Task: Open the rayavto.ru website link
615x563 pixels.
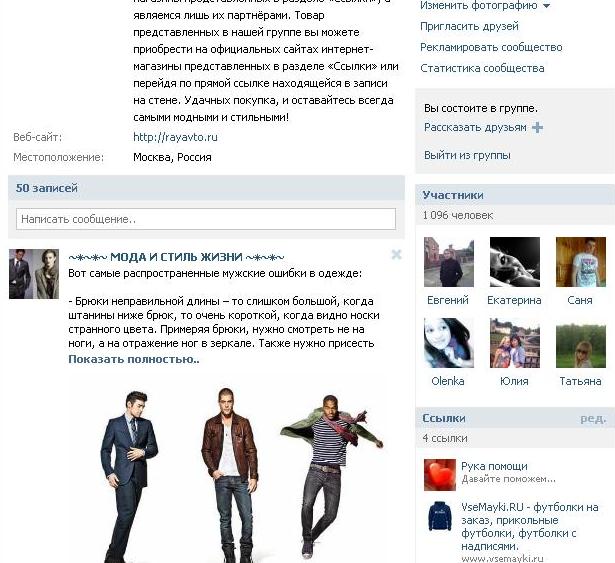Action: pyautogui.click(x=175, y=137)
